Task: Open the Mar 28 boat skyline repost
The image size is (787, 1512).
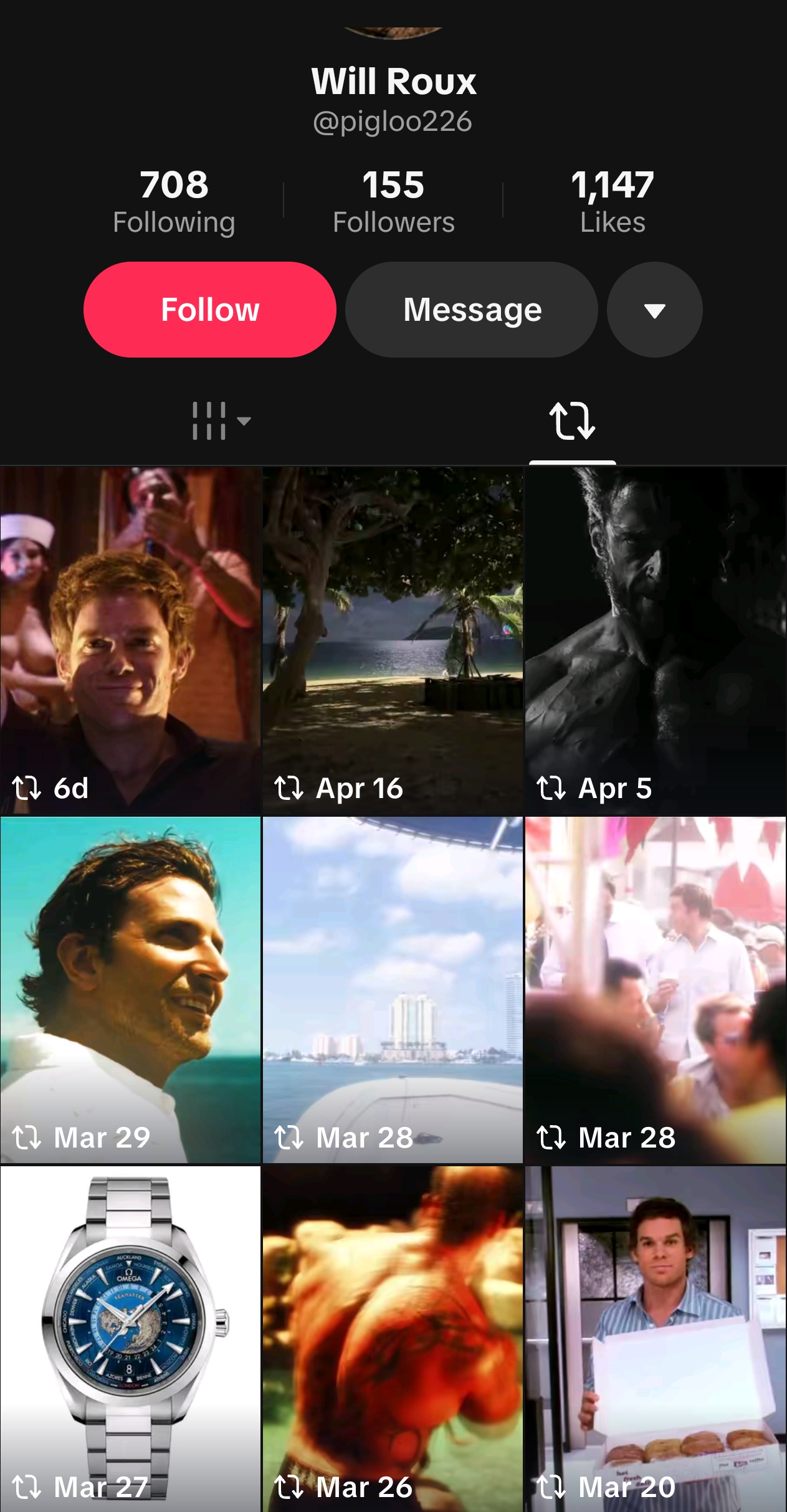Action: click(393, 990)
